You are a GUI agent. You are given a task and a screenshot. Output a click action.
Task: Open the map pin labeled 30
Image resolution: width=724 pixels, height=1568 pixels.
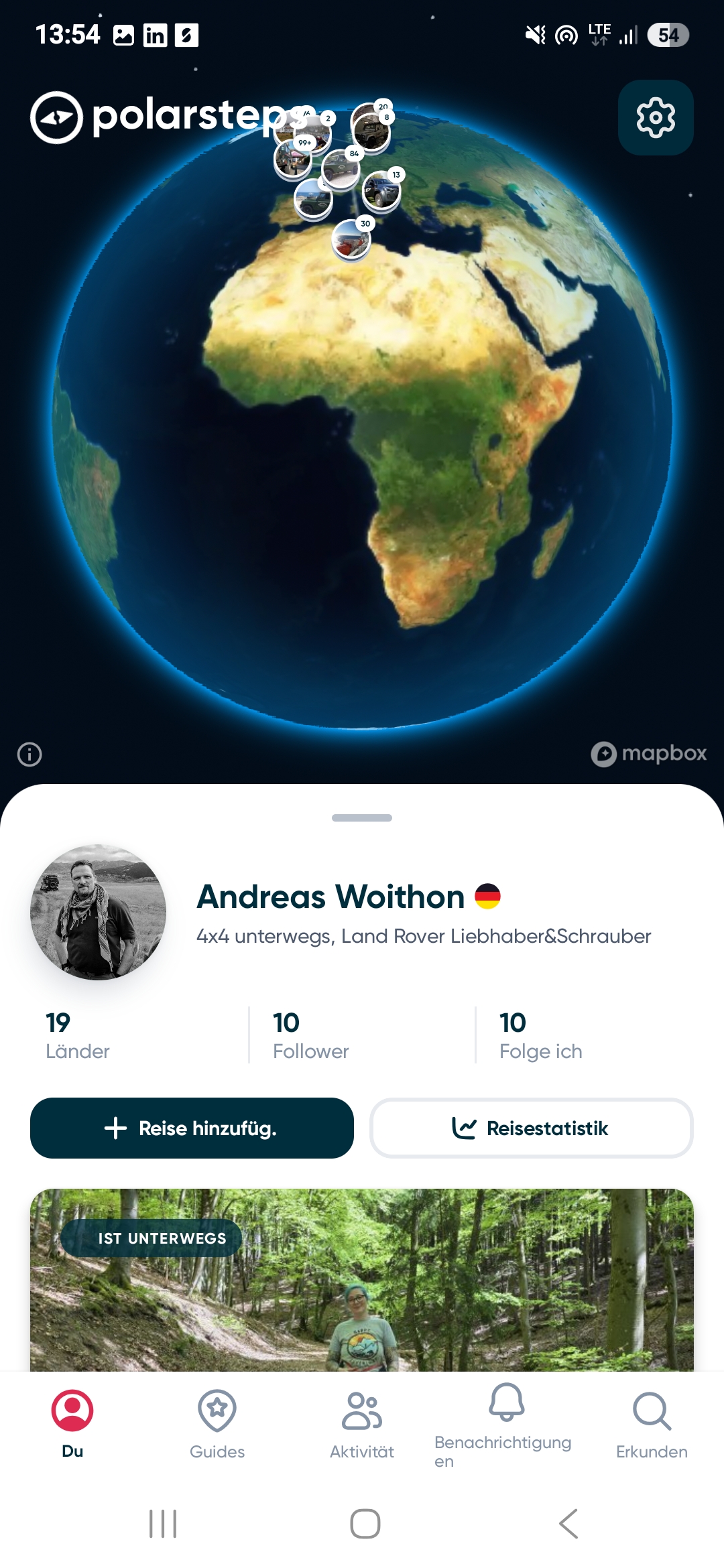pyautogui.click(x=351, y=239)
